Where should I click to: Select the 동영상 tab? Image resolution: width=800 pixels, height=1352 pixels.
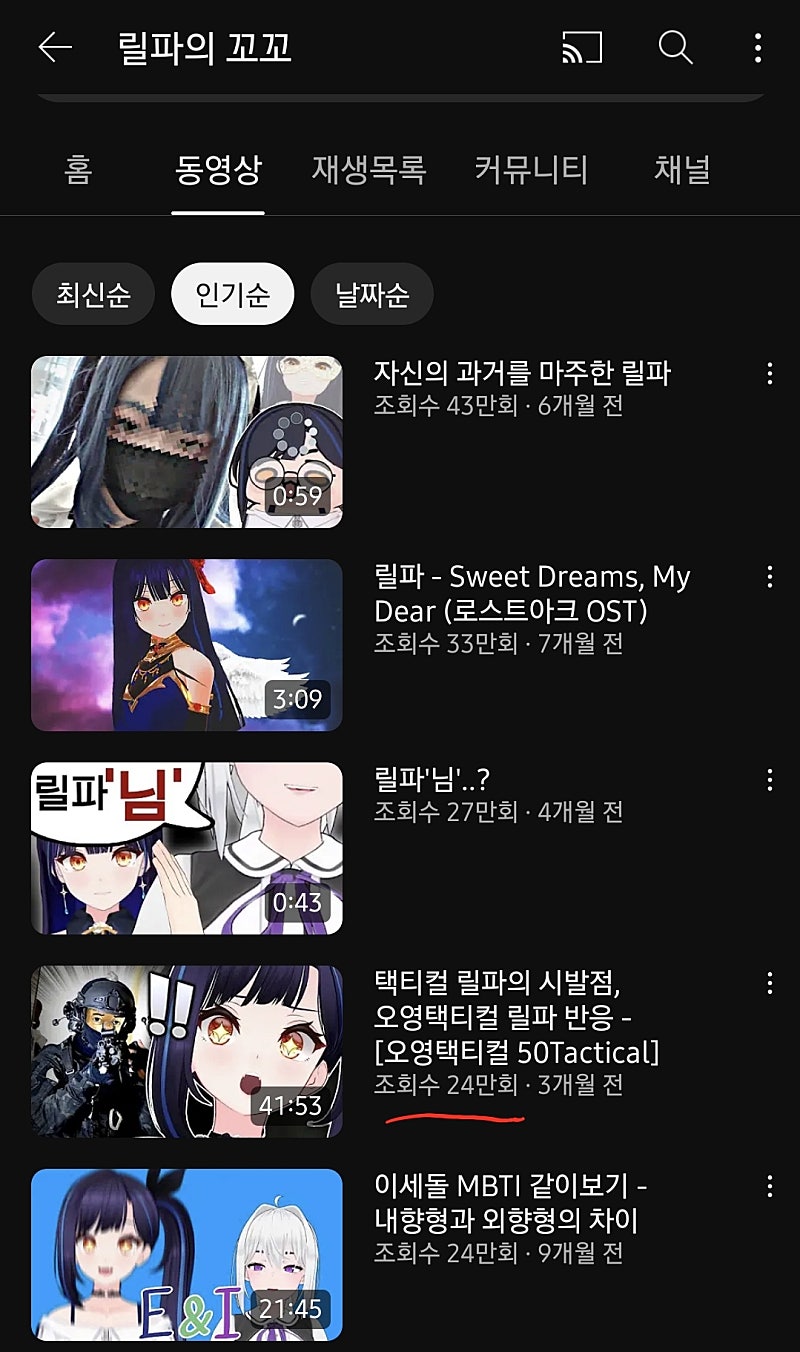[x=218, y=170]
